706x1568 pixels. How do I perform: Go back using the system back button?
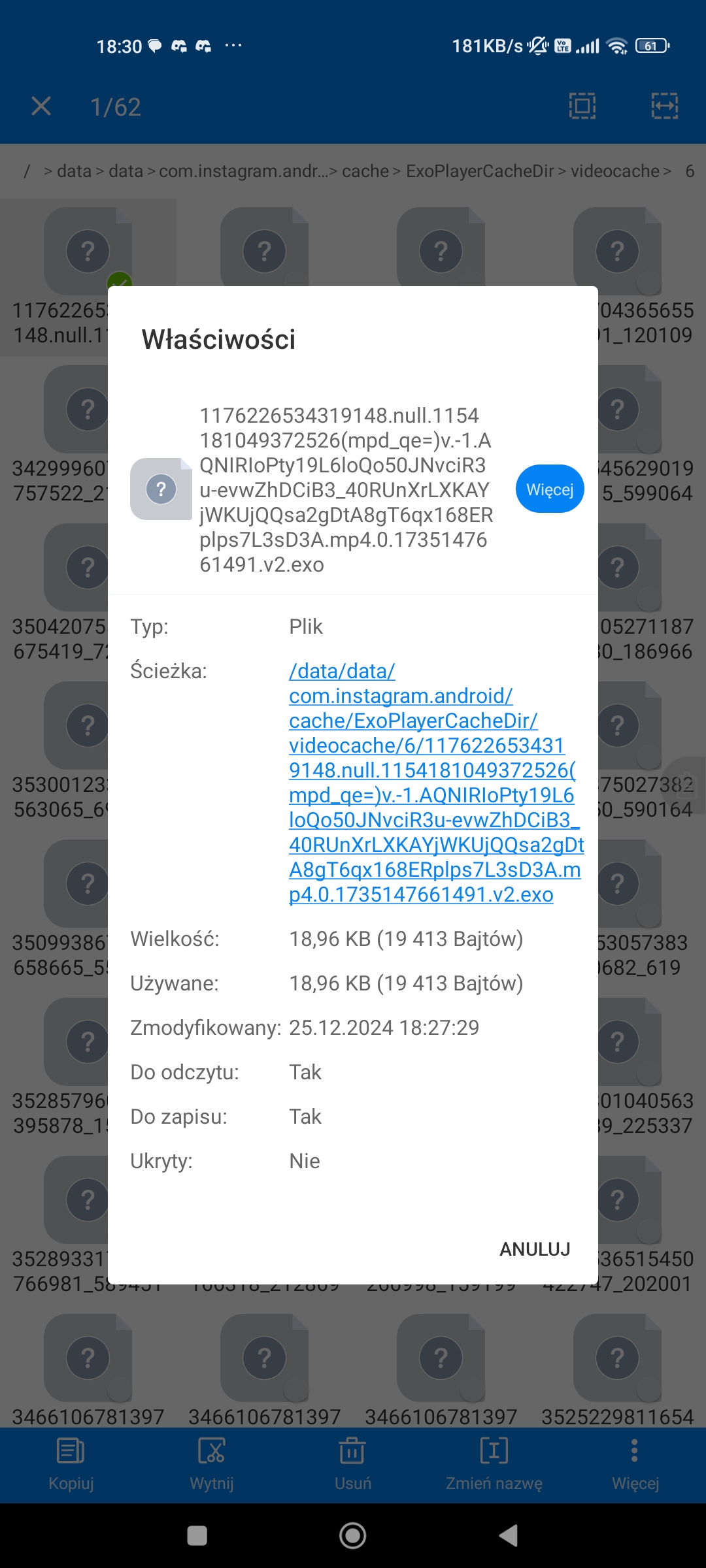click(509, 1535)
